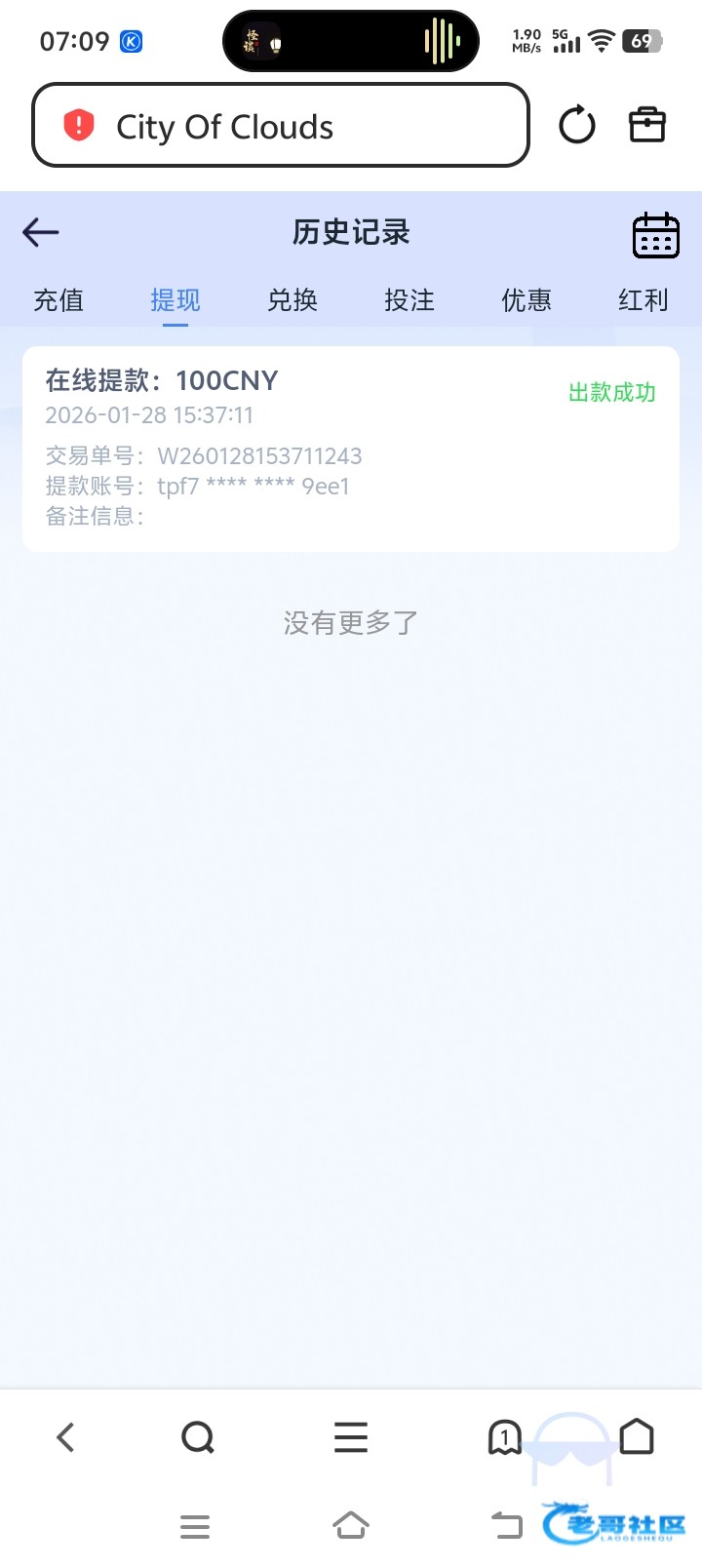
Task: Tap the system home button
Action: (351, 1525)
